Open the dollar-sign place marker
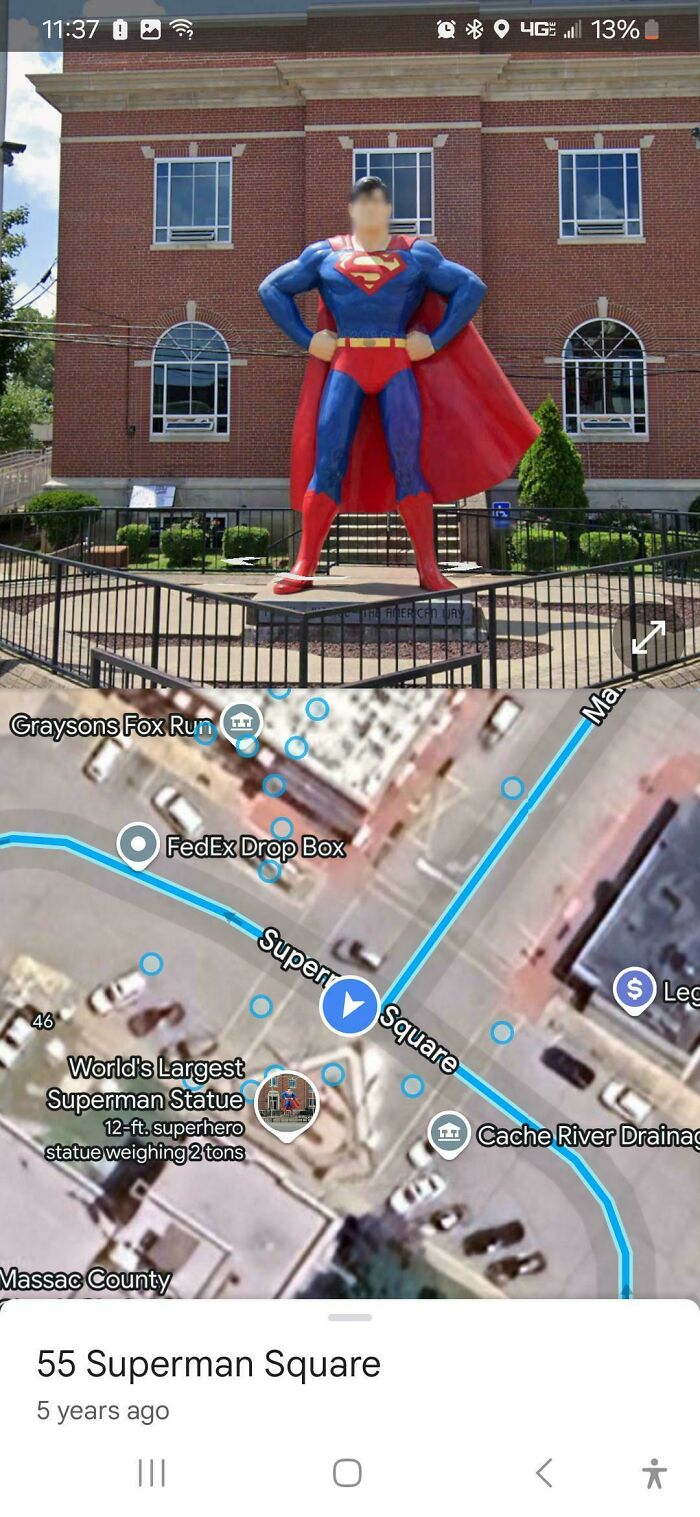The height and width of the screenshot is (1517, 700). 634,990
